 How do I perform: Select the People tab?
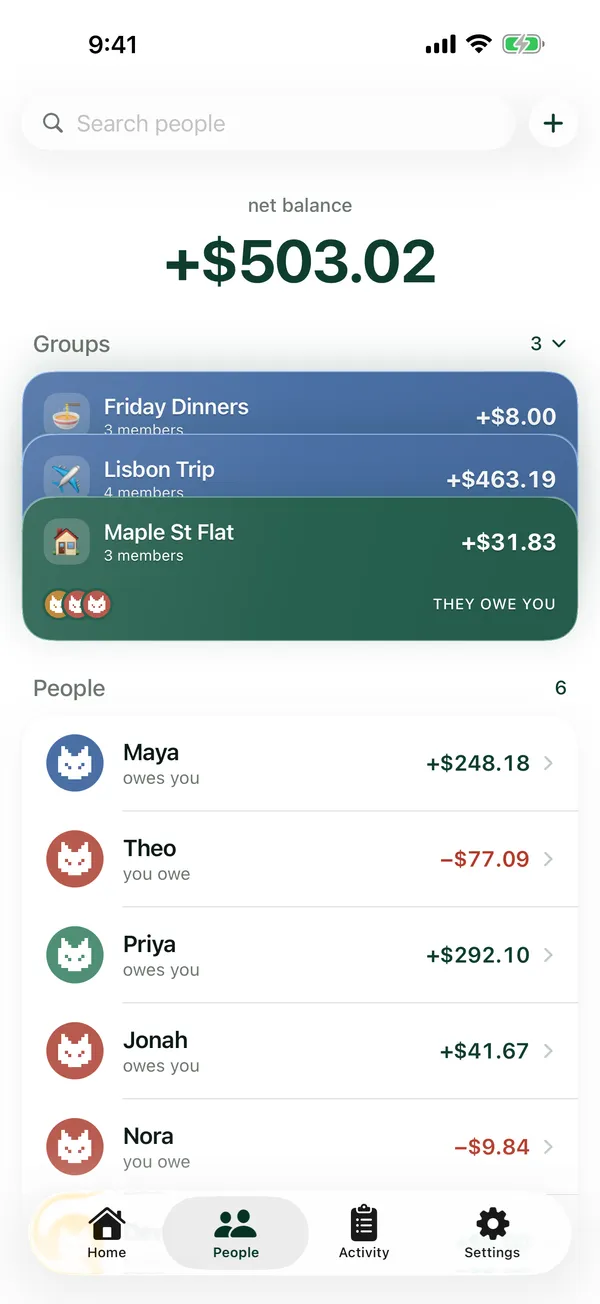[236, 1233]
